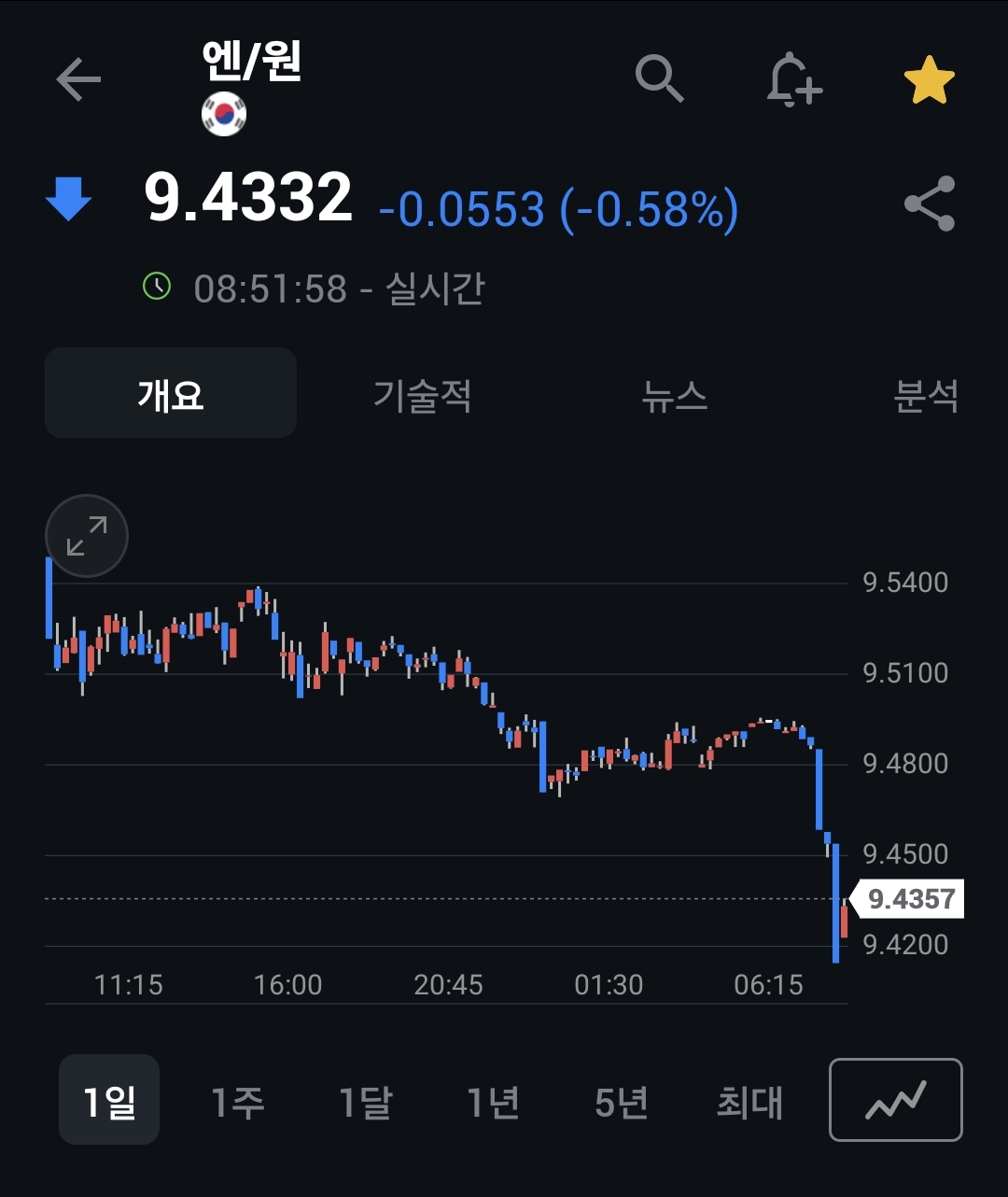Viewport: 1008px width, 1197px height.
Task: Change chart range to 1주
Action: click(x=237, y=1103)
